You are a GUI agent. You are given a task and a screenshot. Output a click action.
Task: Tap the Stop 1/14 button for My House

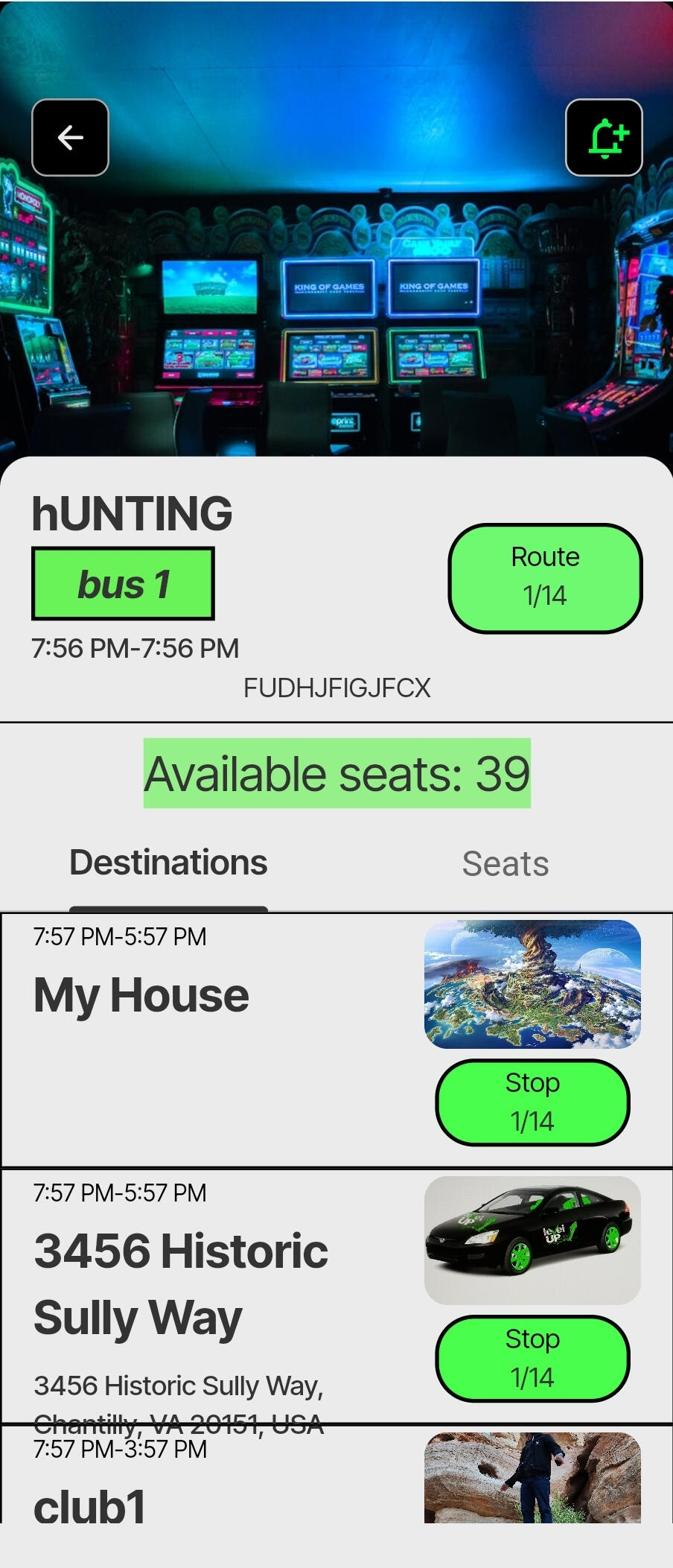click(x=532, y=1102)
